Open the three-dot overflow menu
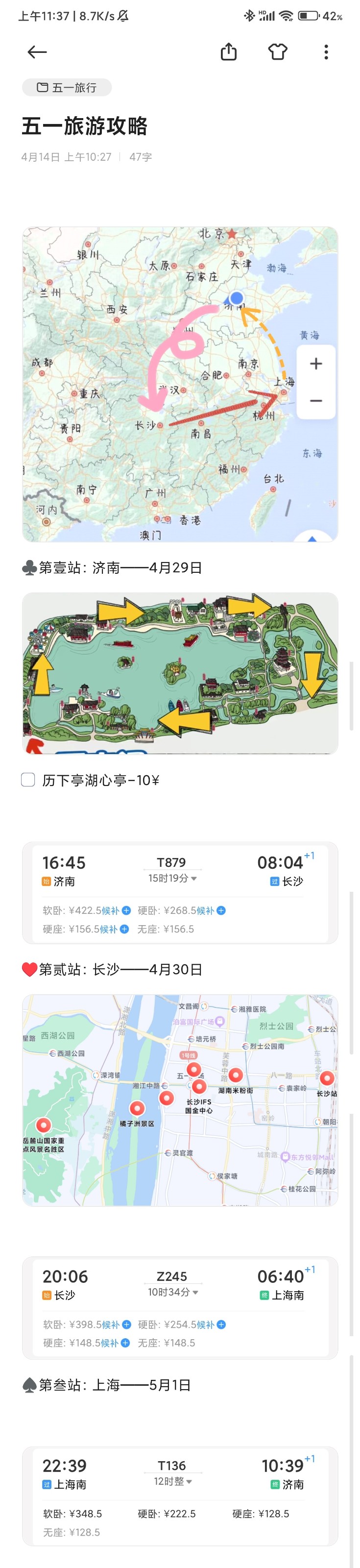The height and width of the screenshot is (1568, 360). tap(326, 52)
